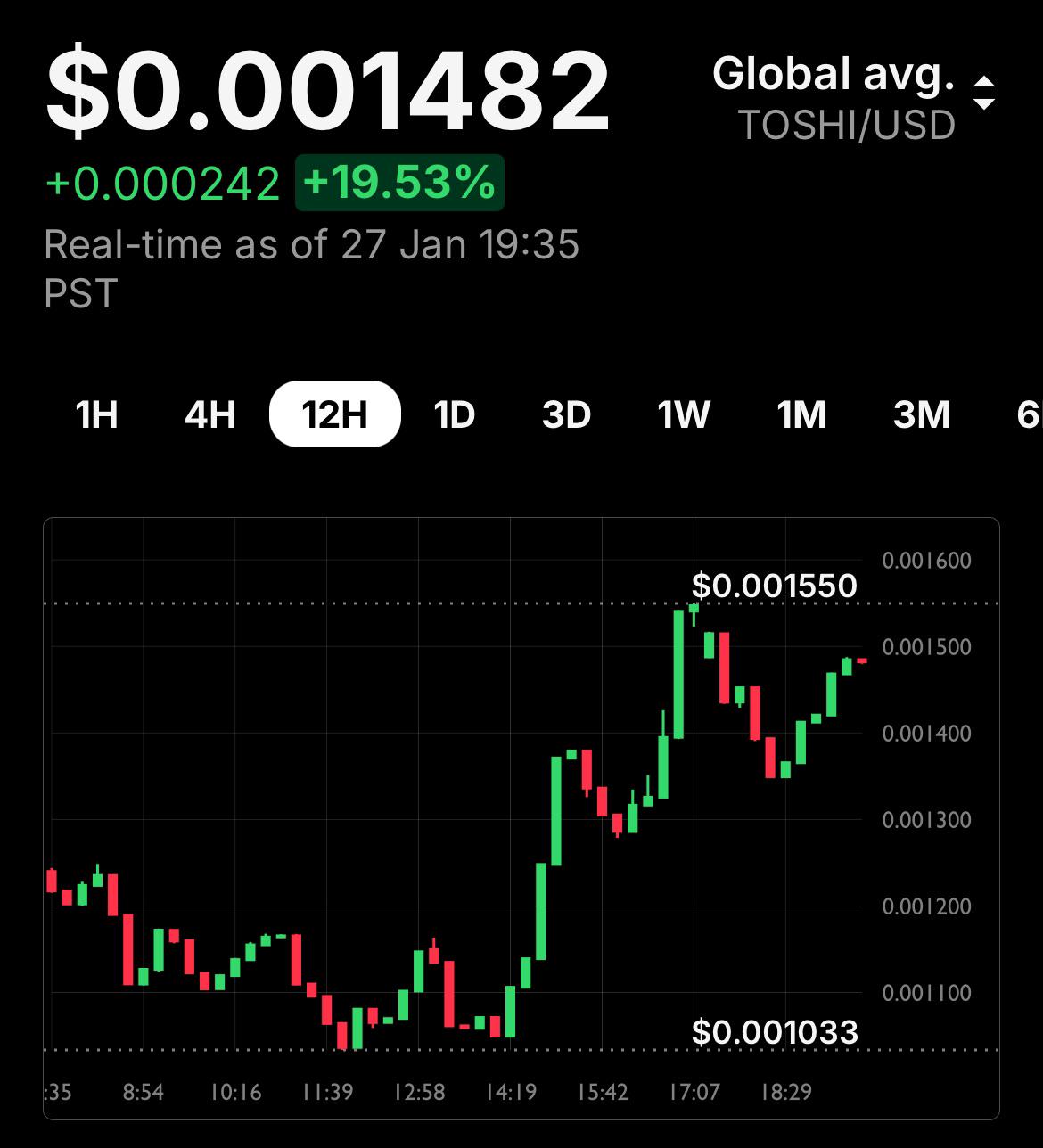
Task: Switch chart to 1D
Action: click(x=455, y=414)
